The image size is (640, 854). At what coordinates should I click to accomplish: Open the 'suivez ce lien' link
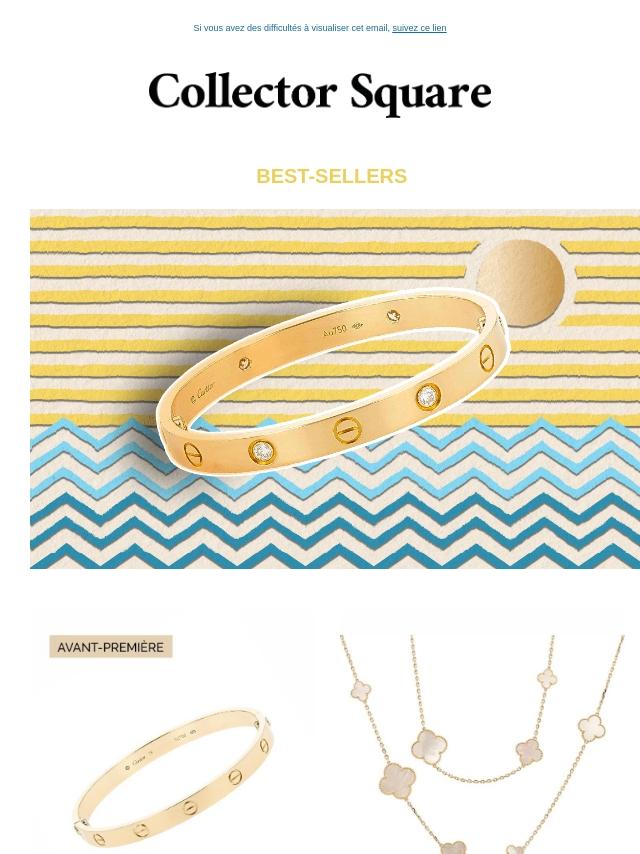(x=419, y=28)
